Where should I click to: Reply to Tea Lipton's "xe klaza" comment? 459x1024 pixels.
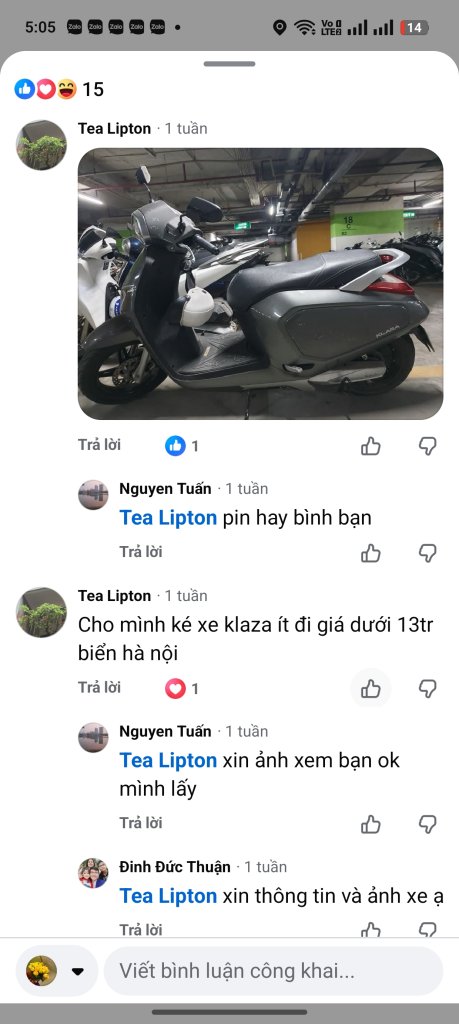99,688
